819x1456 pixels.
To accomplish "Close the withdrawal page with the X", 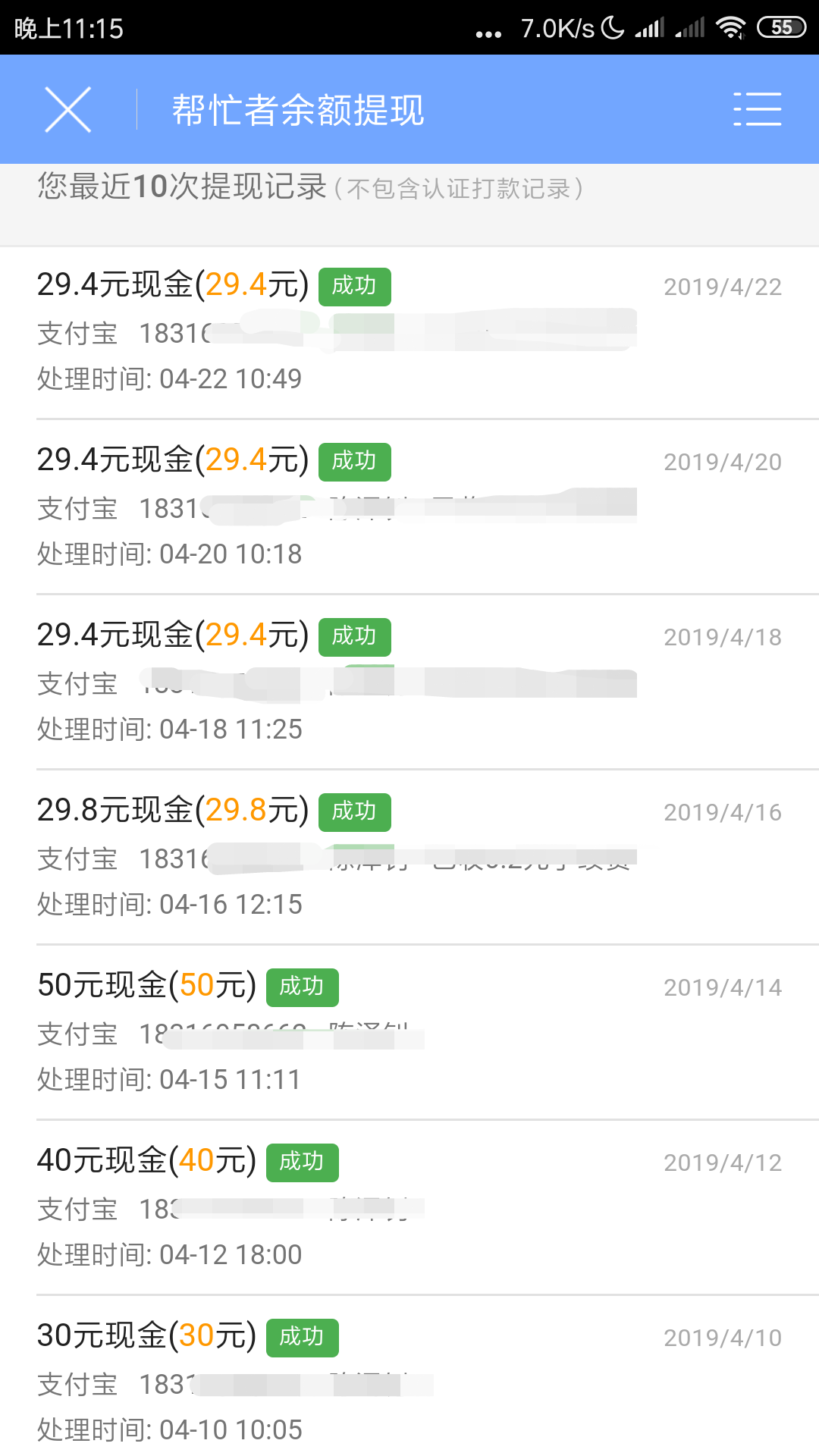I will 68,109.
